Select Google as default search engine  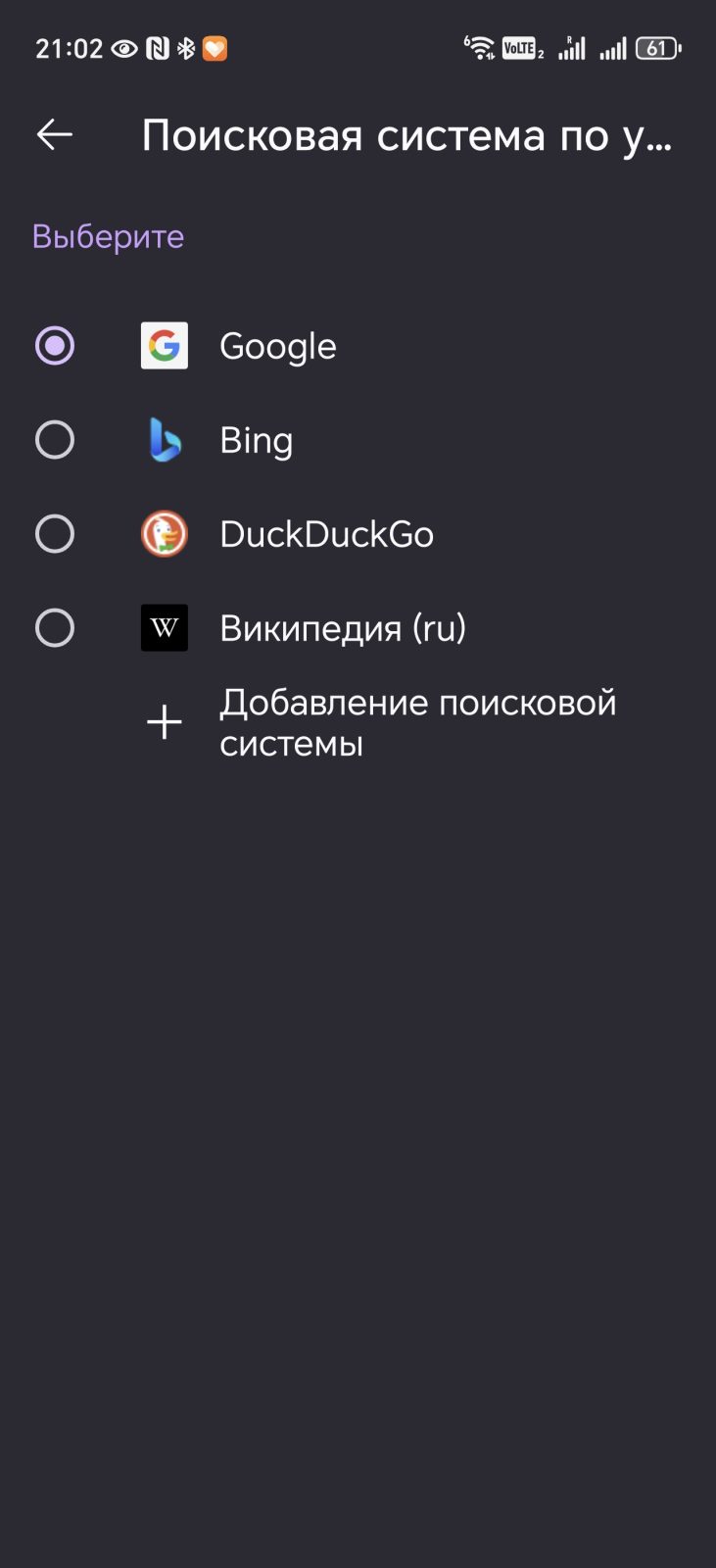pos(55,346)
